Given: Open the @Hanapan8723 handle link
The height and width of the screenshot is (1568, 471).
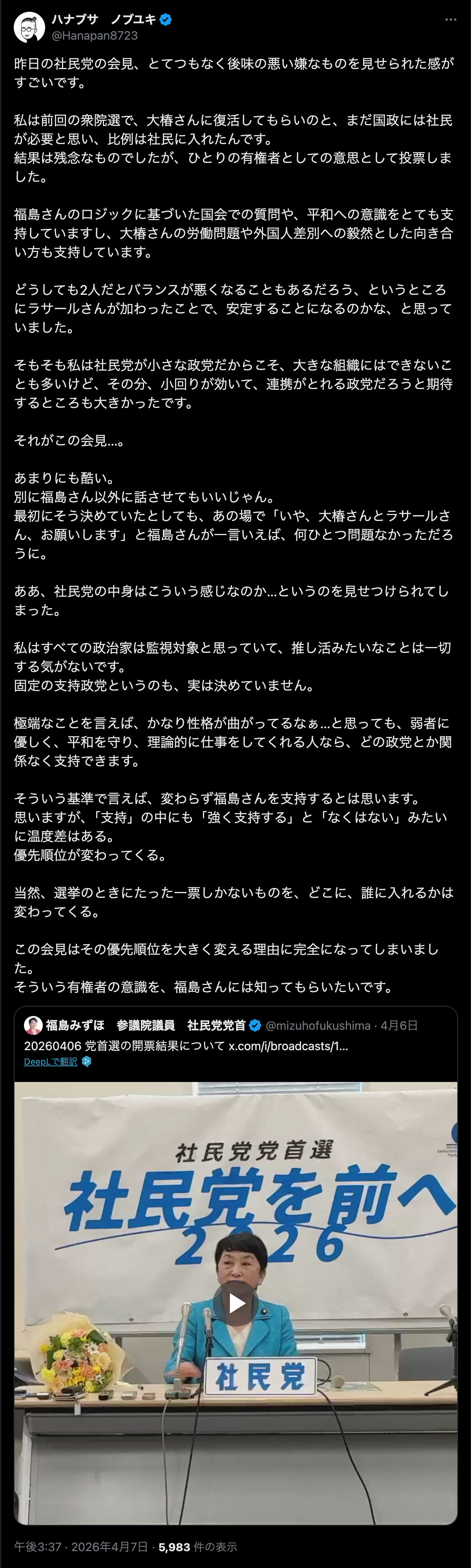Looking at the screenshot, I should tap(94, 35).
